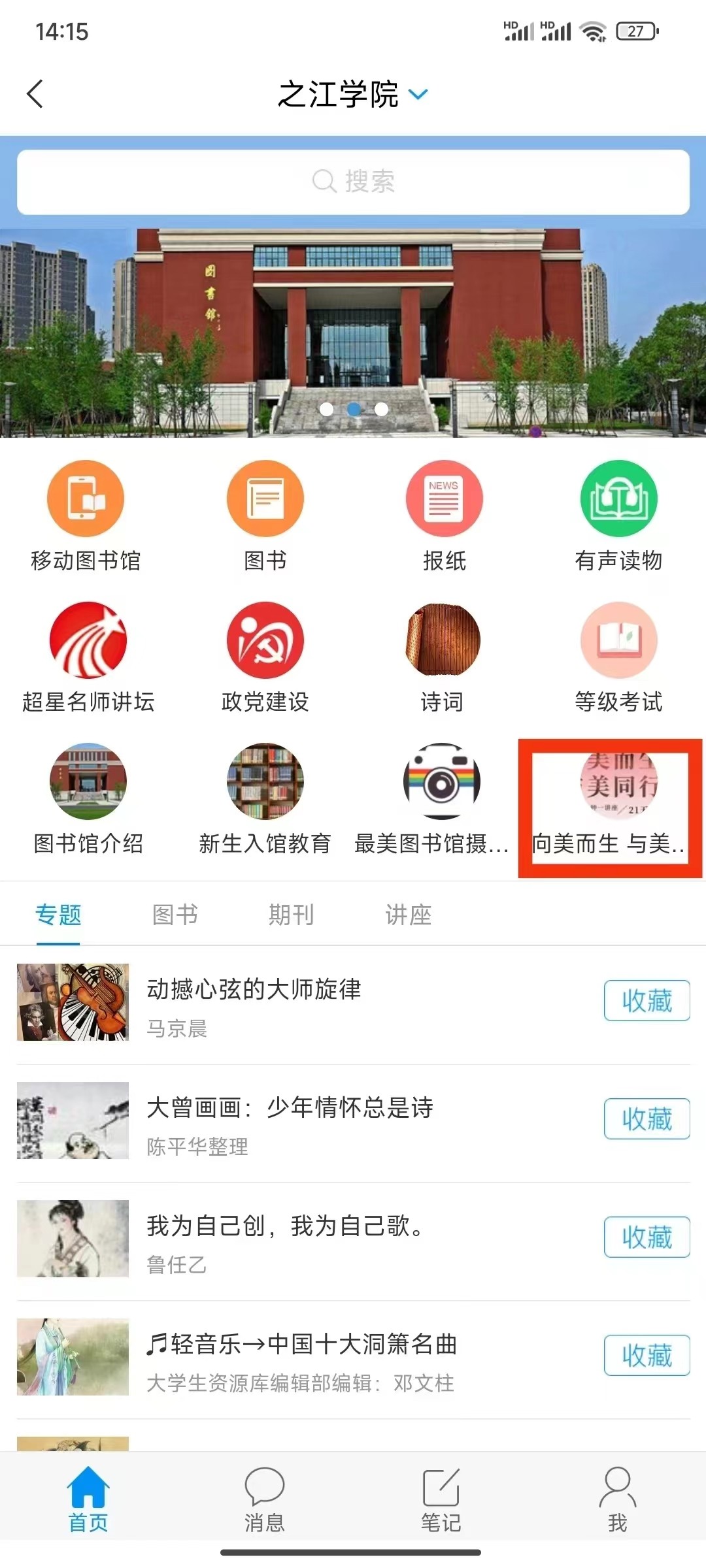Go to the 我 profile tab
Image resolution: width=706 pixels, height=1568 pixels.
pos(617,1500)
